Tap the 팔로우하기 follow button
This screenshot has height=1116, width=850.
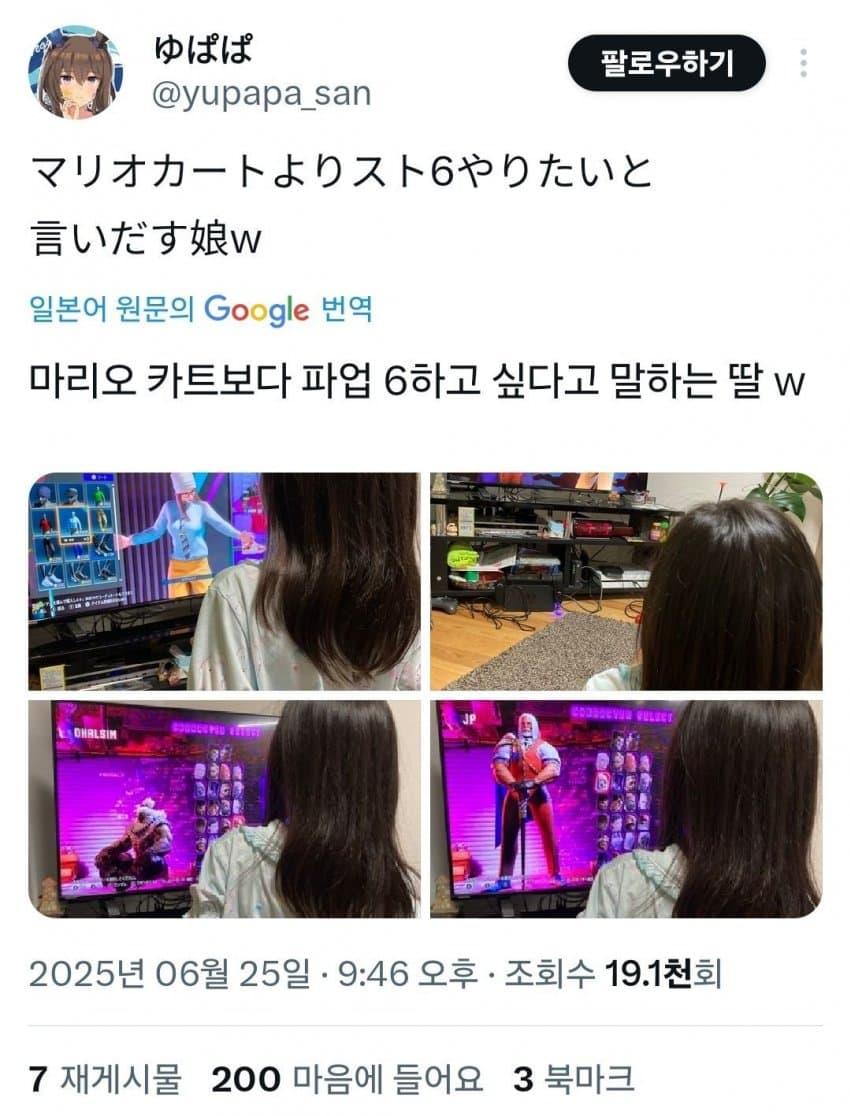(x=666, y=63)
